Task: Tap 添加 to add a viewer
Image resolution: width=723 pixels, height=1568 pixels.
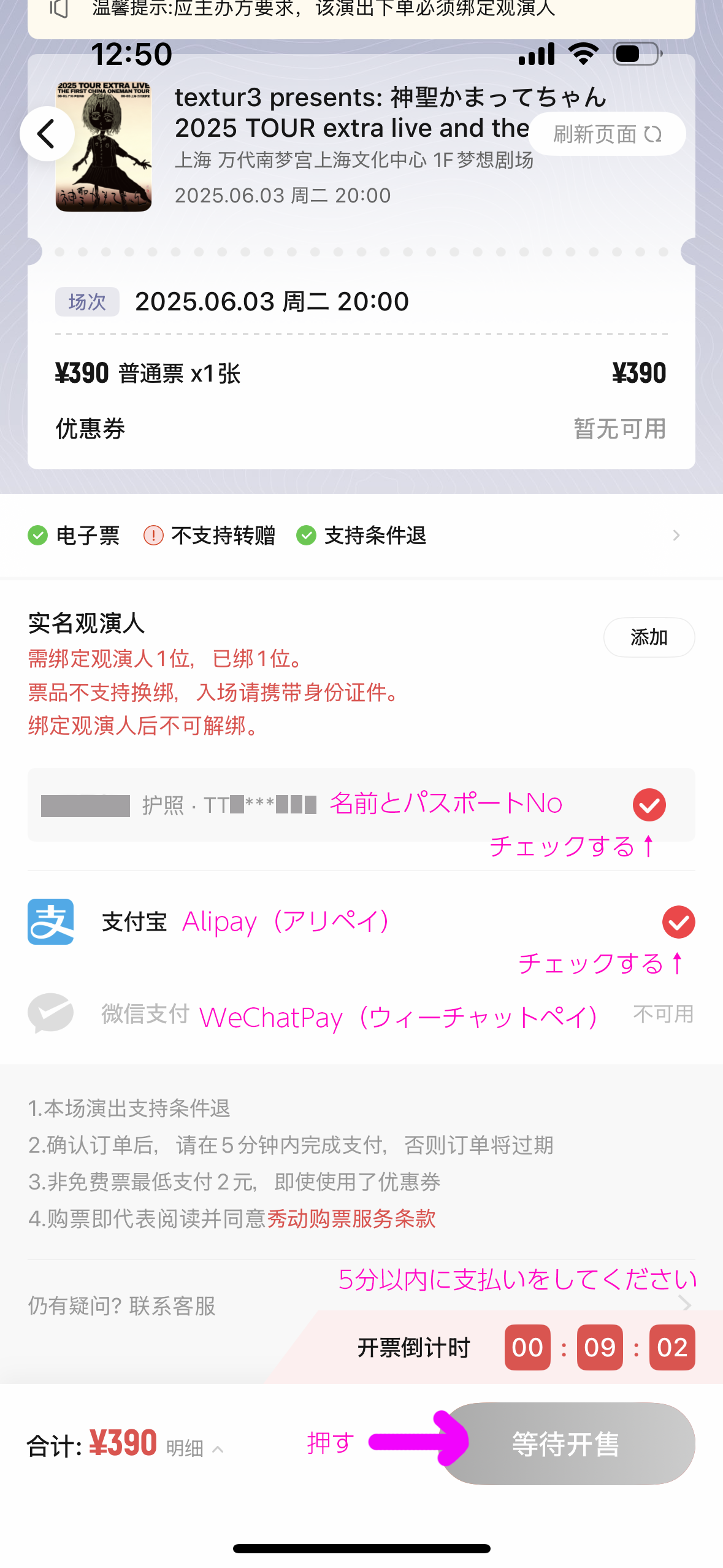Action: click(x=648, y=637)
